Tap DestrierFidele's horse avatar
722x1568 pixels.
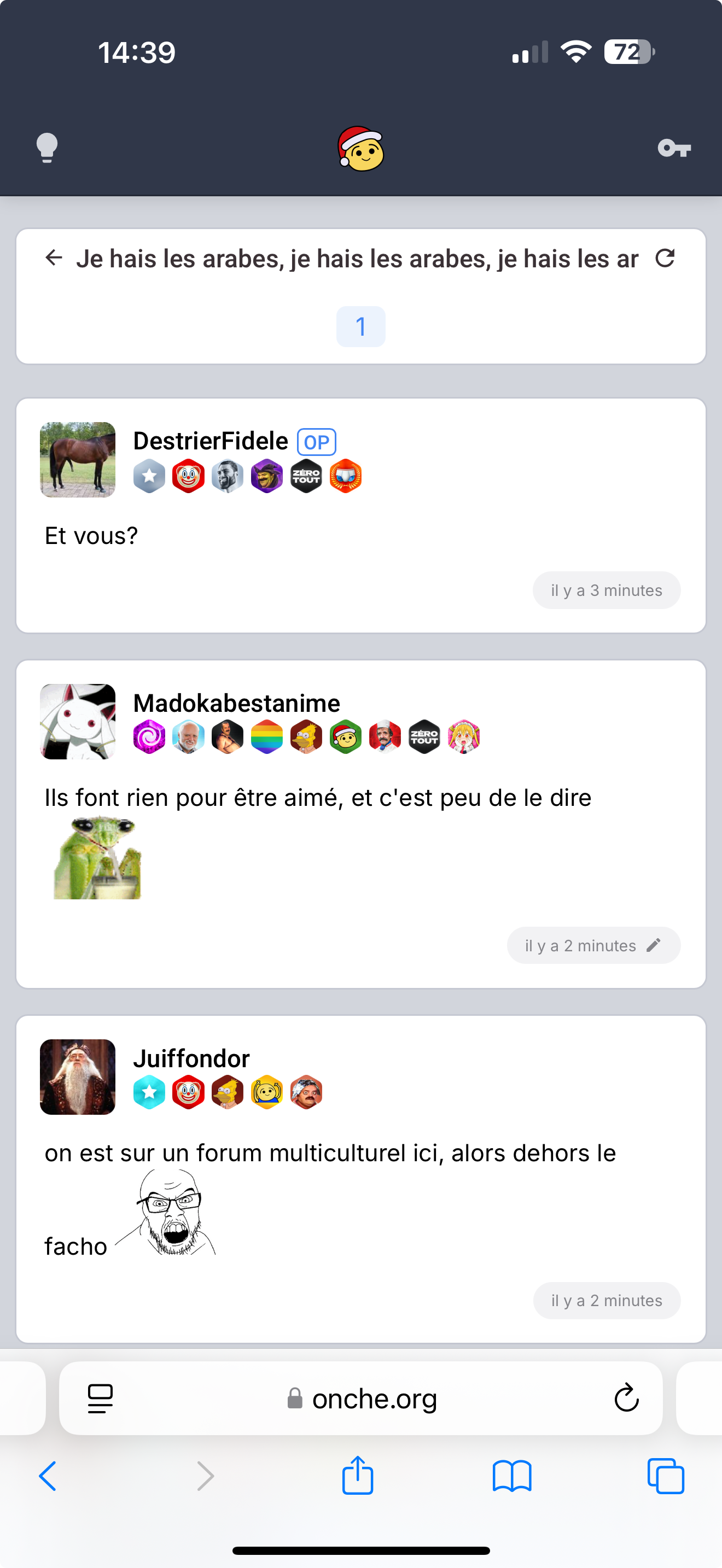click(78, 460)
